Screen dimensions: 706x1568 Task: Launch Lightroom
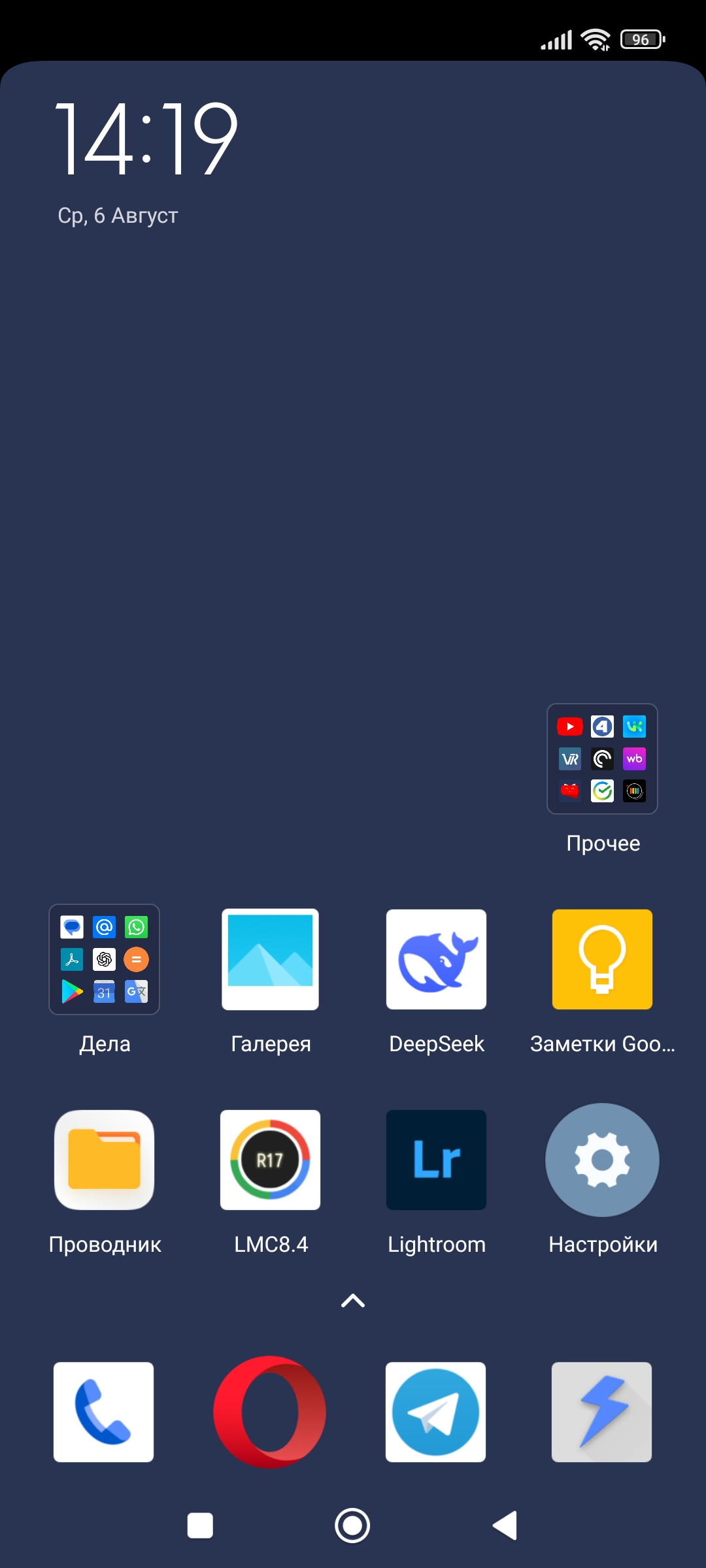[436, 1160]
